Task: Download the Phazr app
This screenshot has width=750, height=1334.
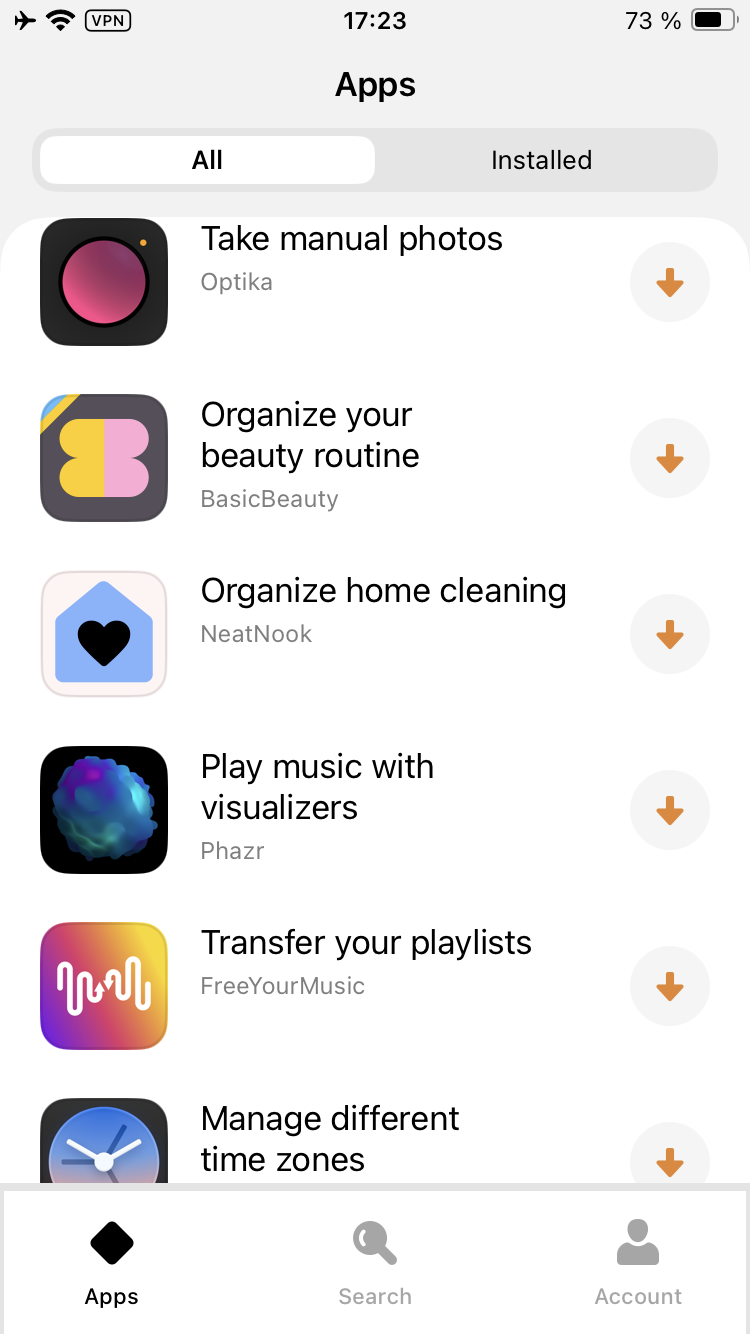Action: [669, 810]
